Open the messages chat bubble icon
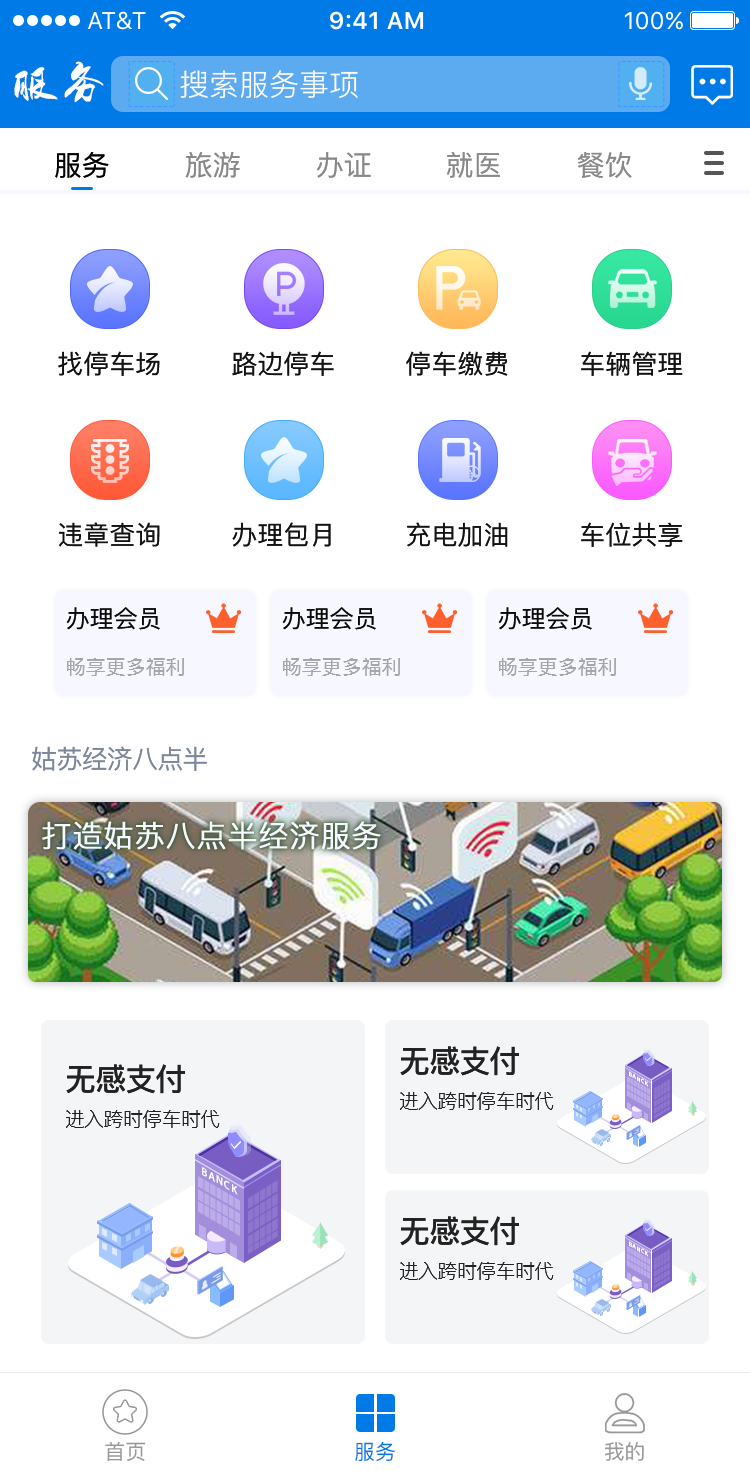Screen dimensions: 750x1471 [712, 84]
